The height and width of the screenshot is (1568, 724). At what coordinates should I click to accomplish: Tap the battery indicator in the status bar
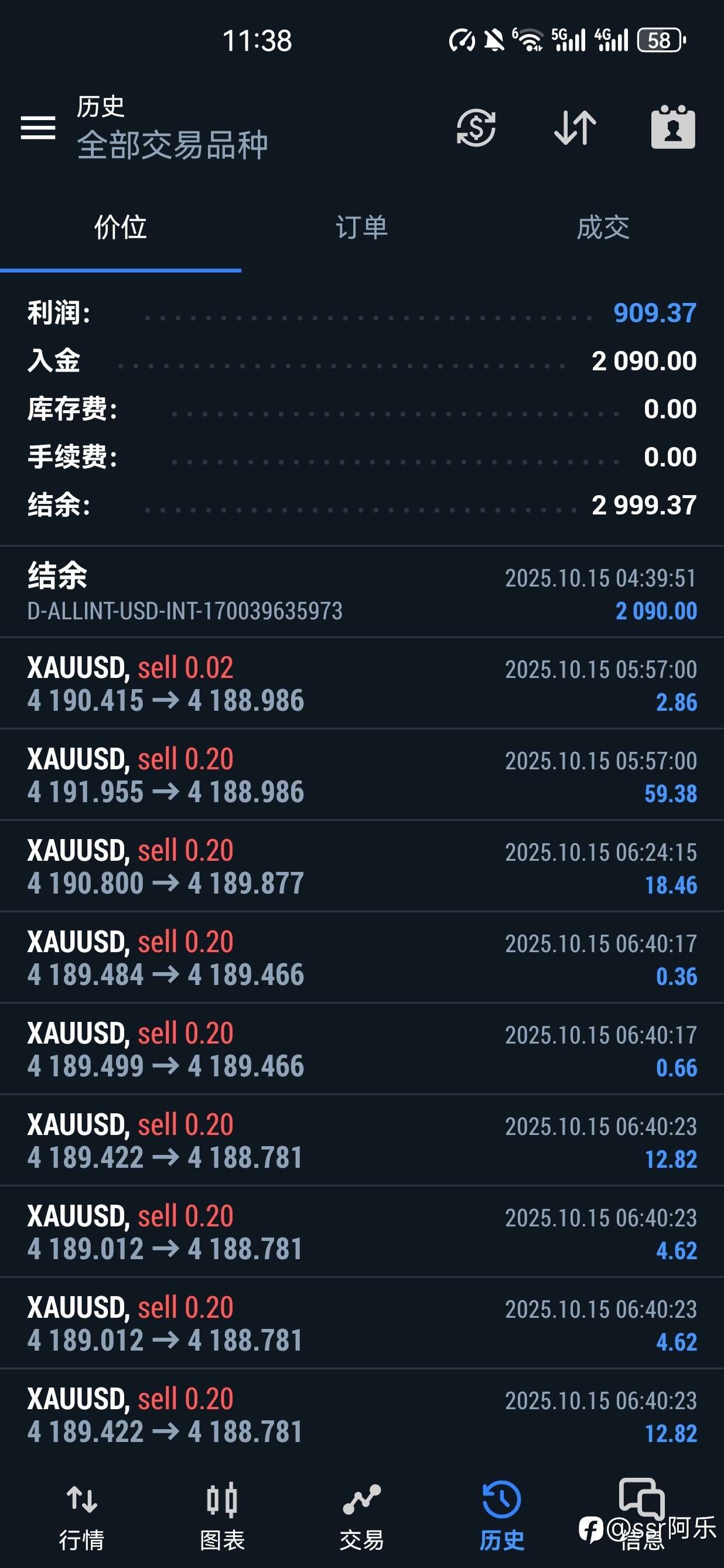659,40
